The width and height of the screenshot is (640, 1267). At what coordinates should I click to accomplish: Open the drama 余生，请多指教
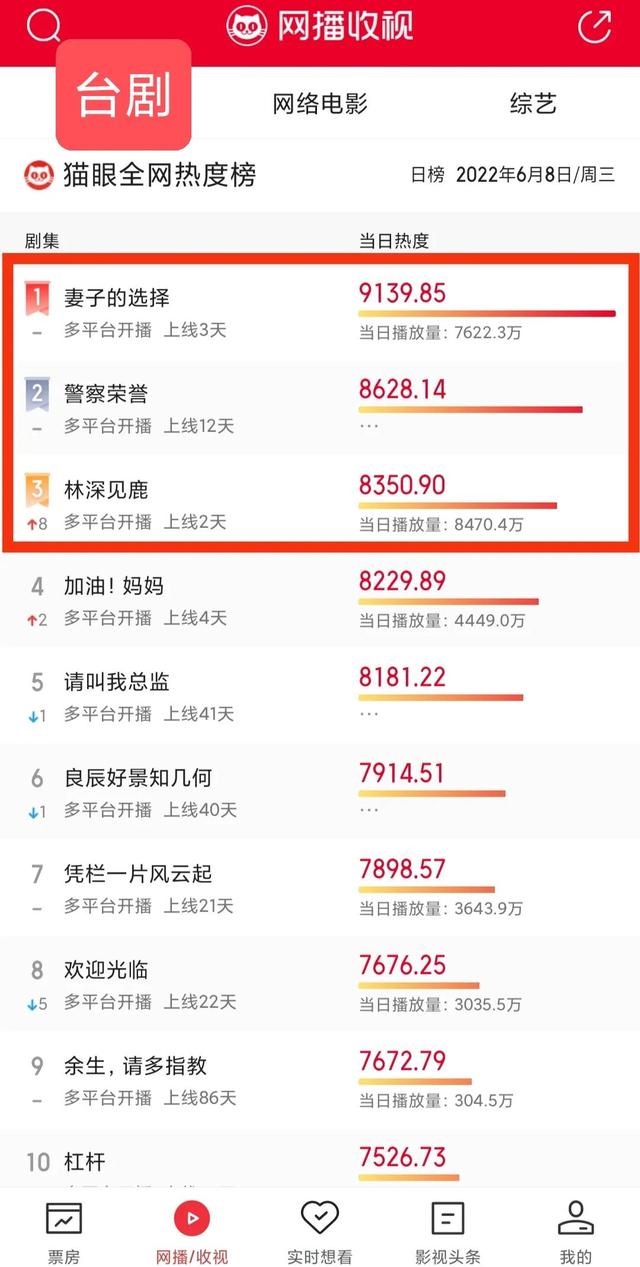tap(320, 1079)
